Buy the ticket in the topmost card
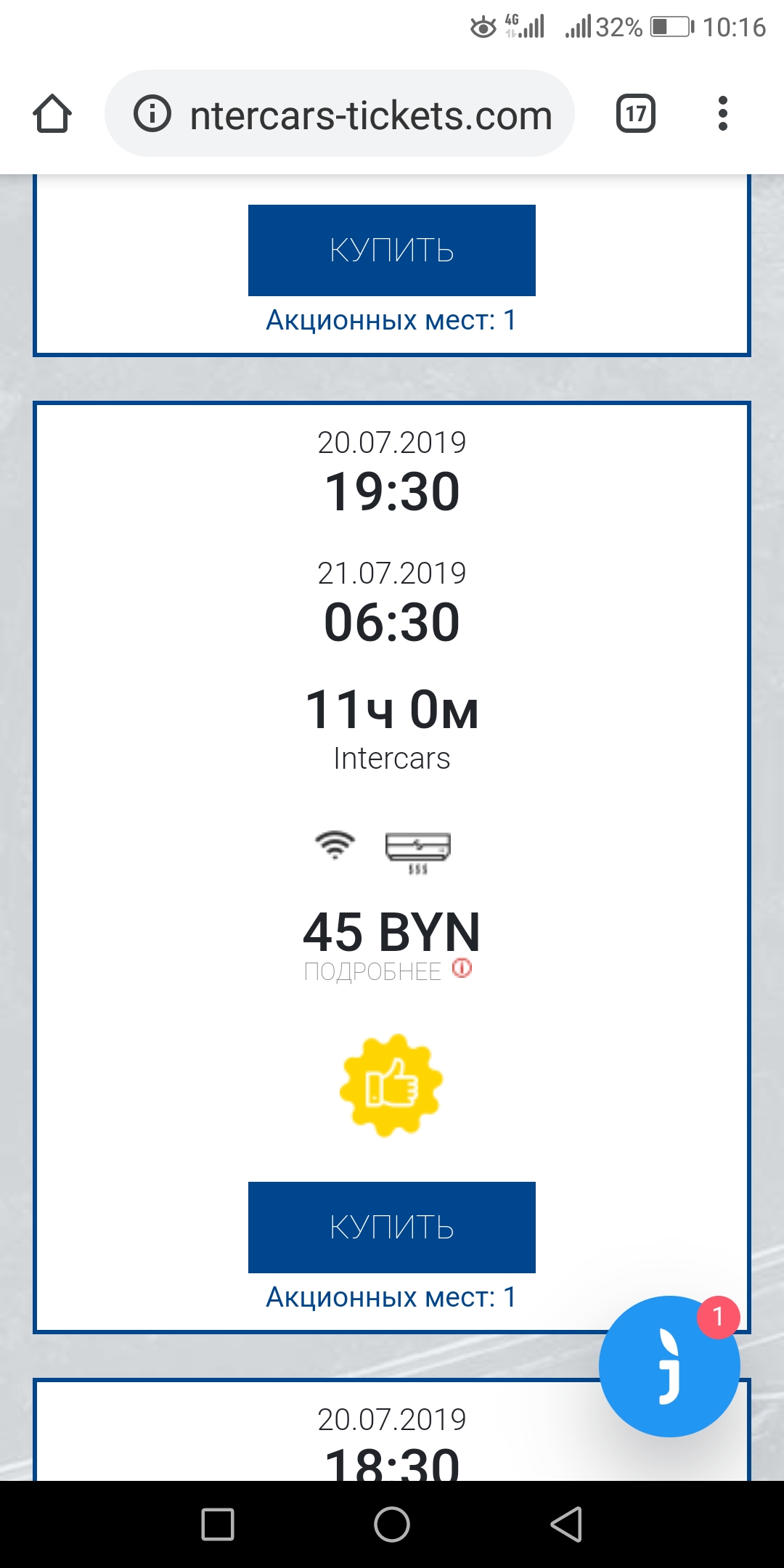The width and height of the screenshot is (784, 1568). point(392,250)
